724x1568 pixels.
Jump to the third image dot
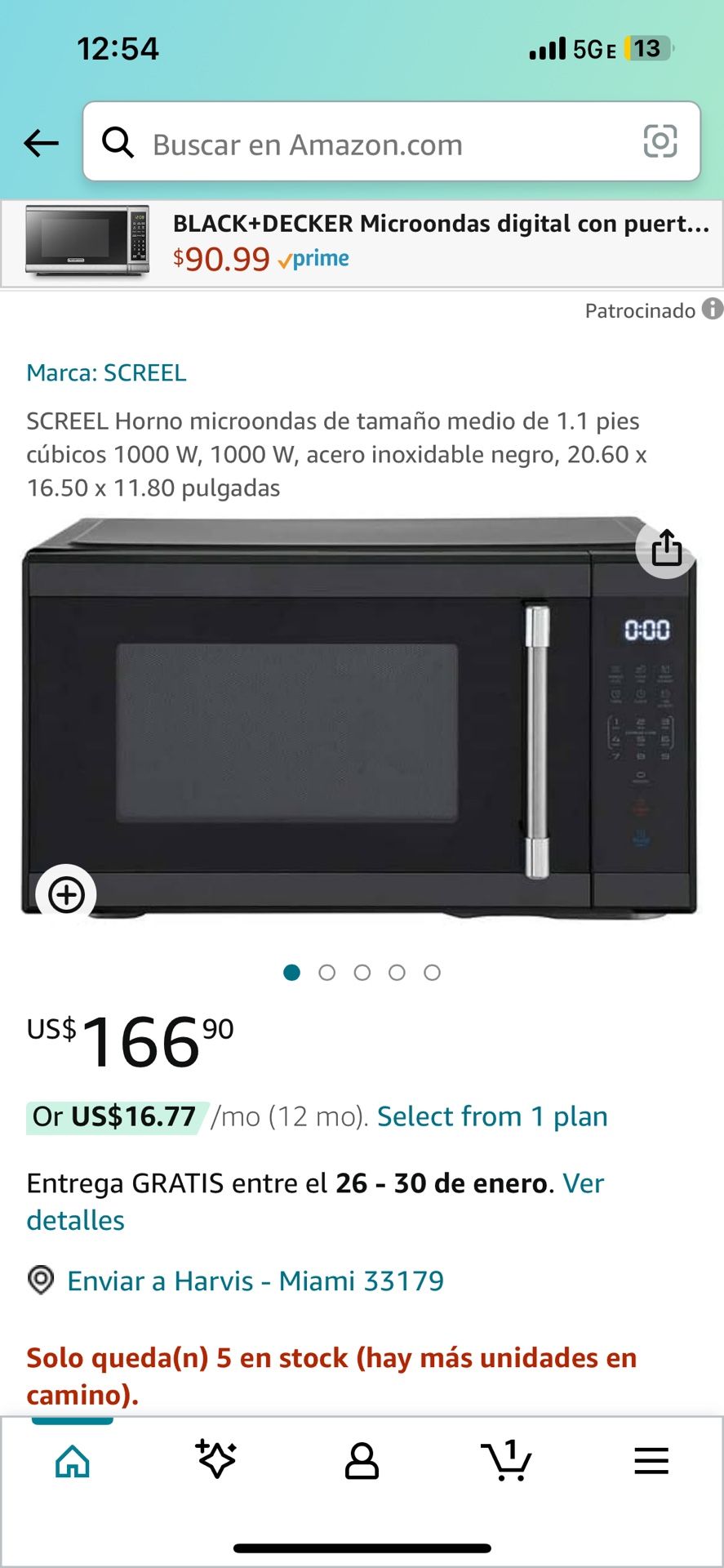click(362, 973)
